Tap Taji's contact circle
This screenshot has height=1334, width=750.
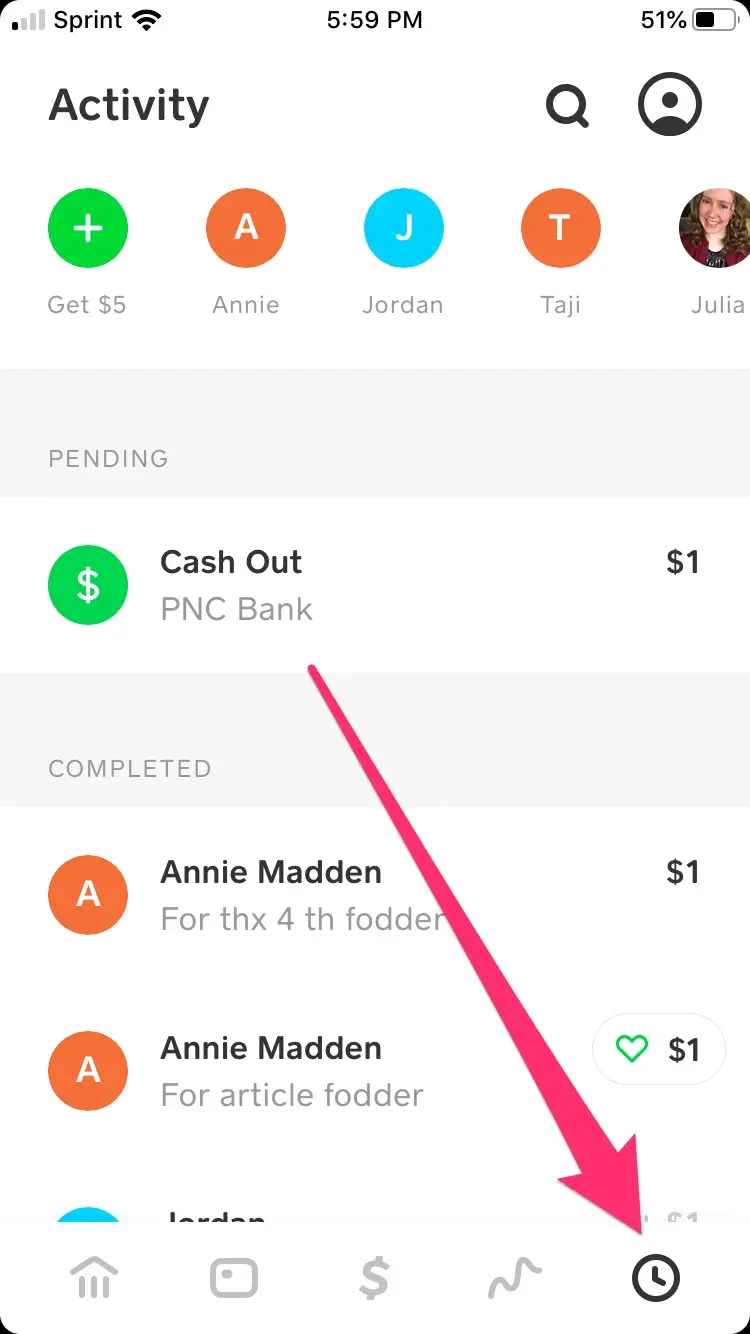point(560,228)
